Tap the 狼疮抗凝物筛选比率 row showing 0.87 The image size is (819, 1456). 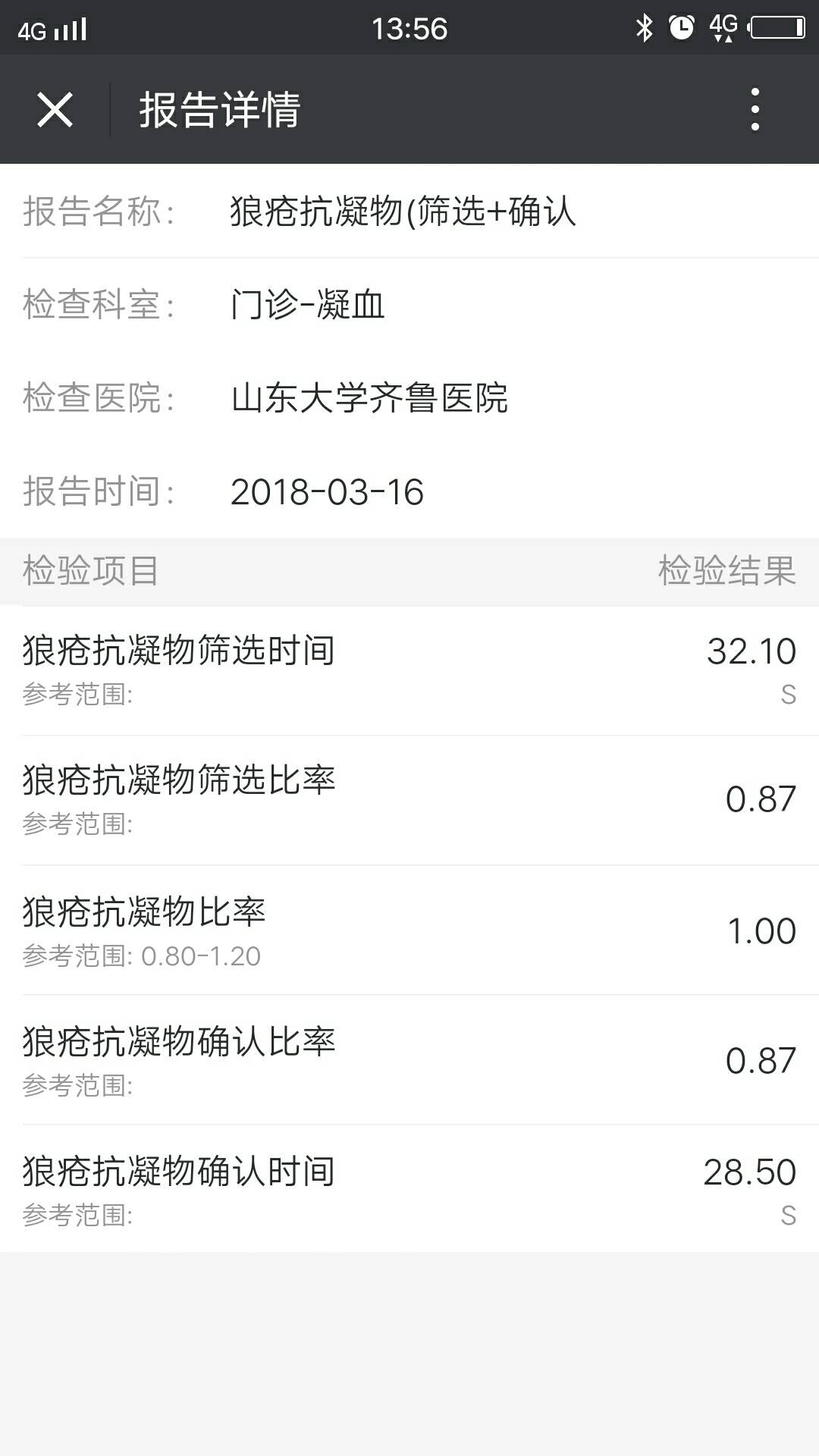click(x=409, y=799)
